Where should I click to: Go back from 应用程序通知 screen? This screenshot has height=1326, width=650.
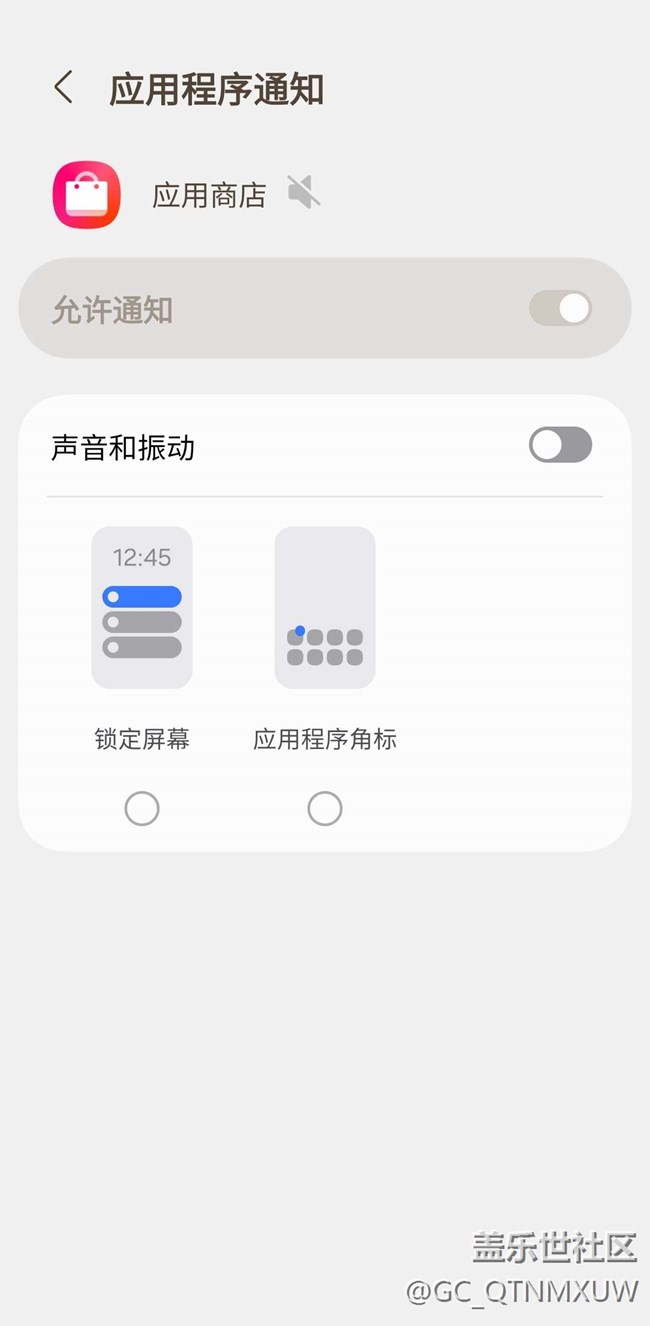click(x=64, y=88)
